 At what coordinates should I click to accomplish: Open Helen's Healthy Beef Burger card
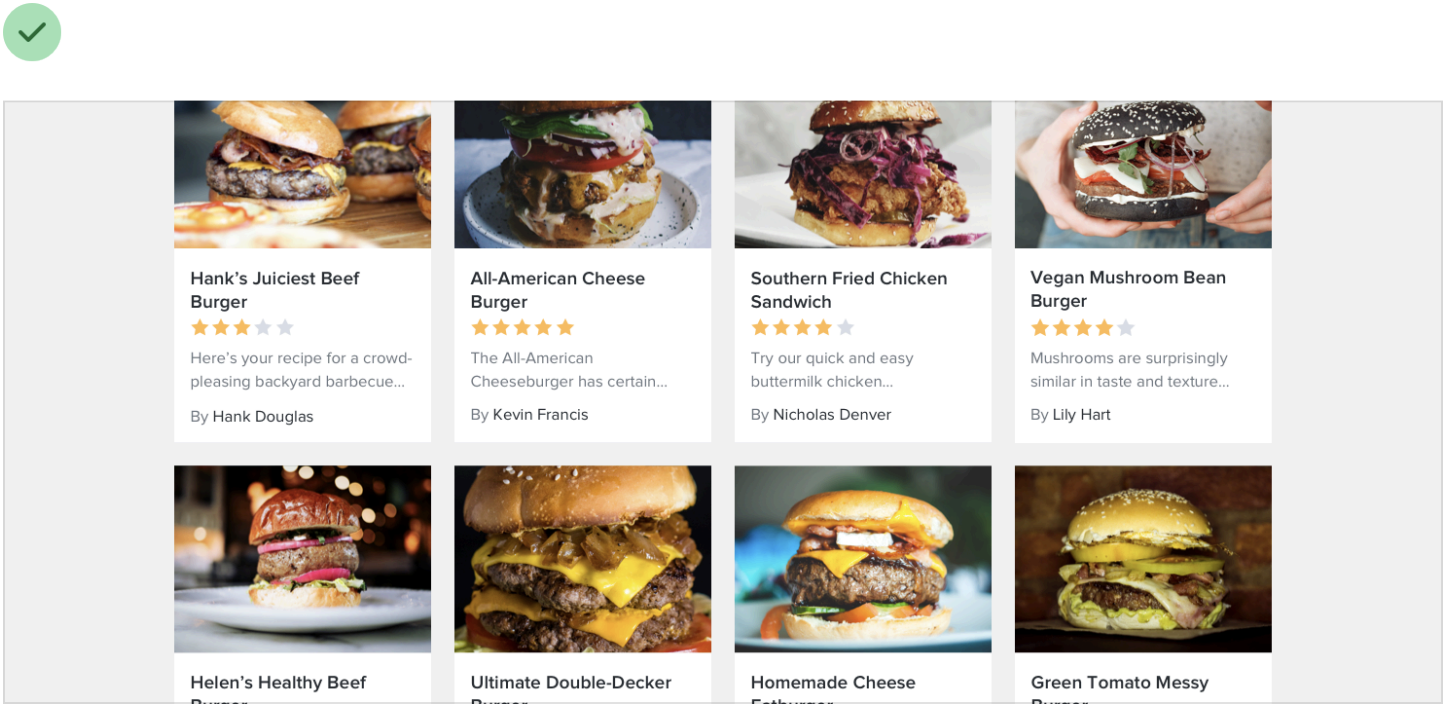coord(302,560)
